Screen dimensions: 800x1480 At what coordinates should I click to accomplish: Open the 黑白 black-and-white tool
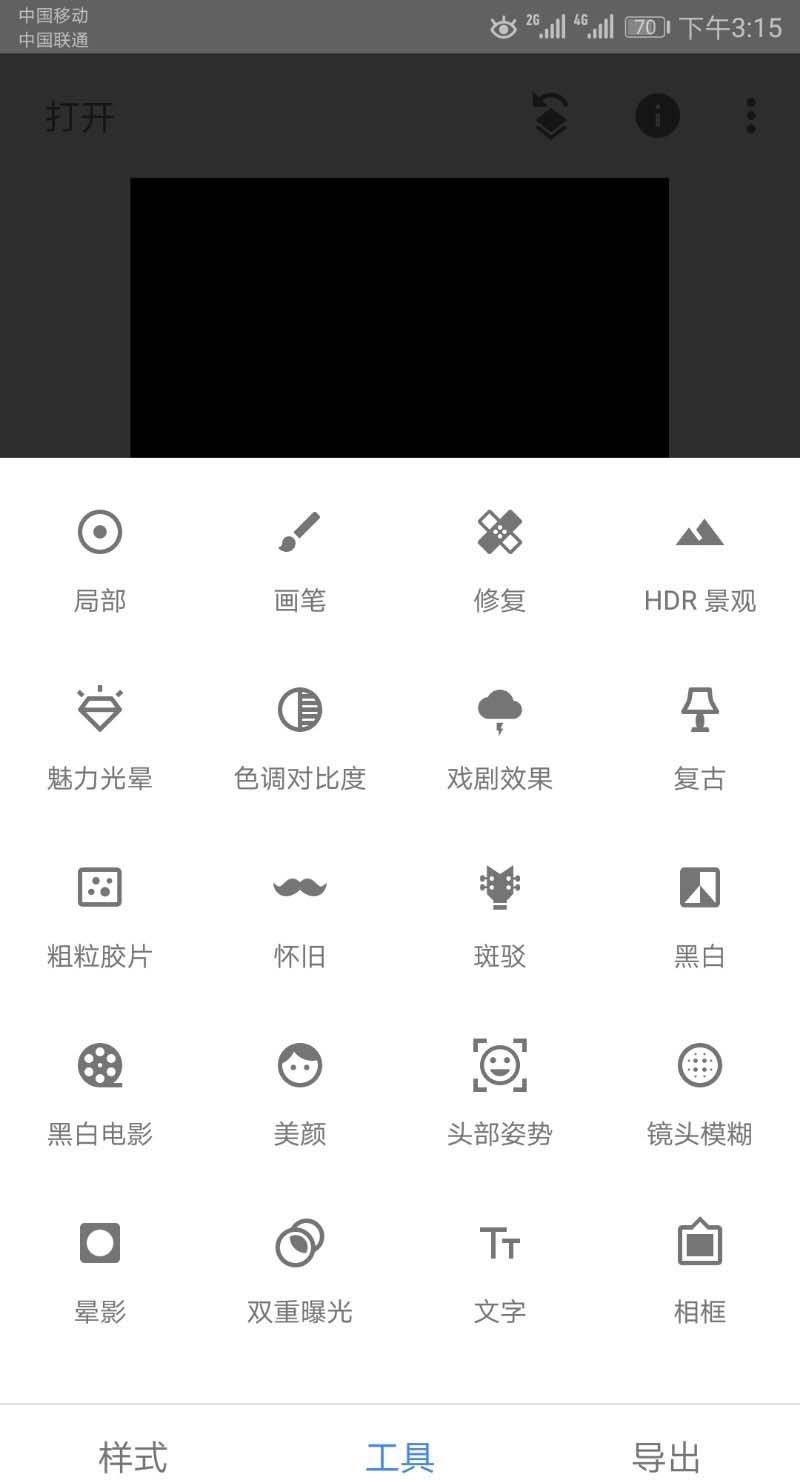(699, 911)
